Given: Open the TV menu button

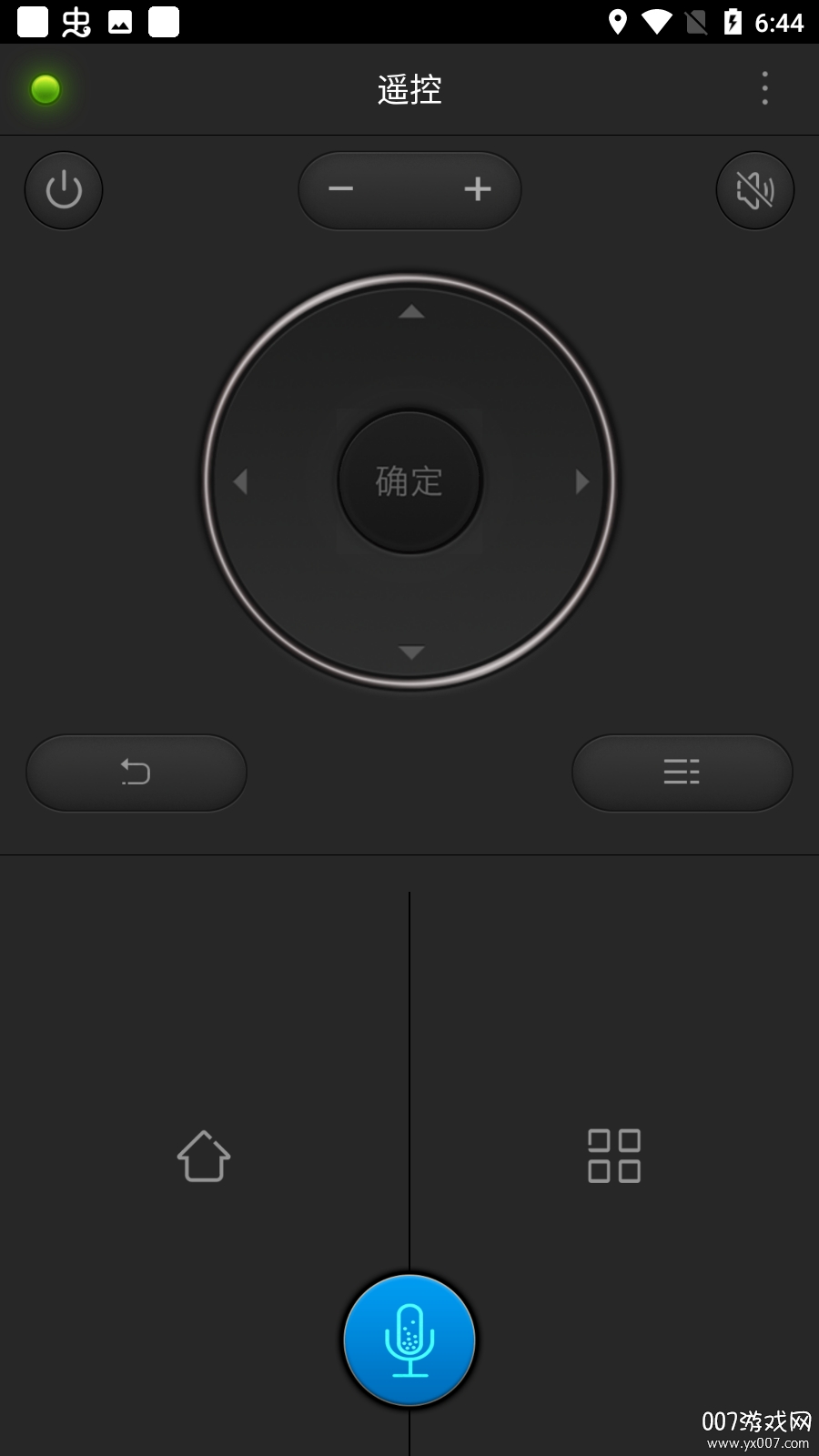Looking at the screenshot, I should pyautogui.click(x=682, y=773).
